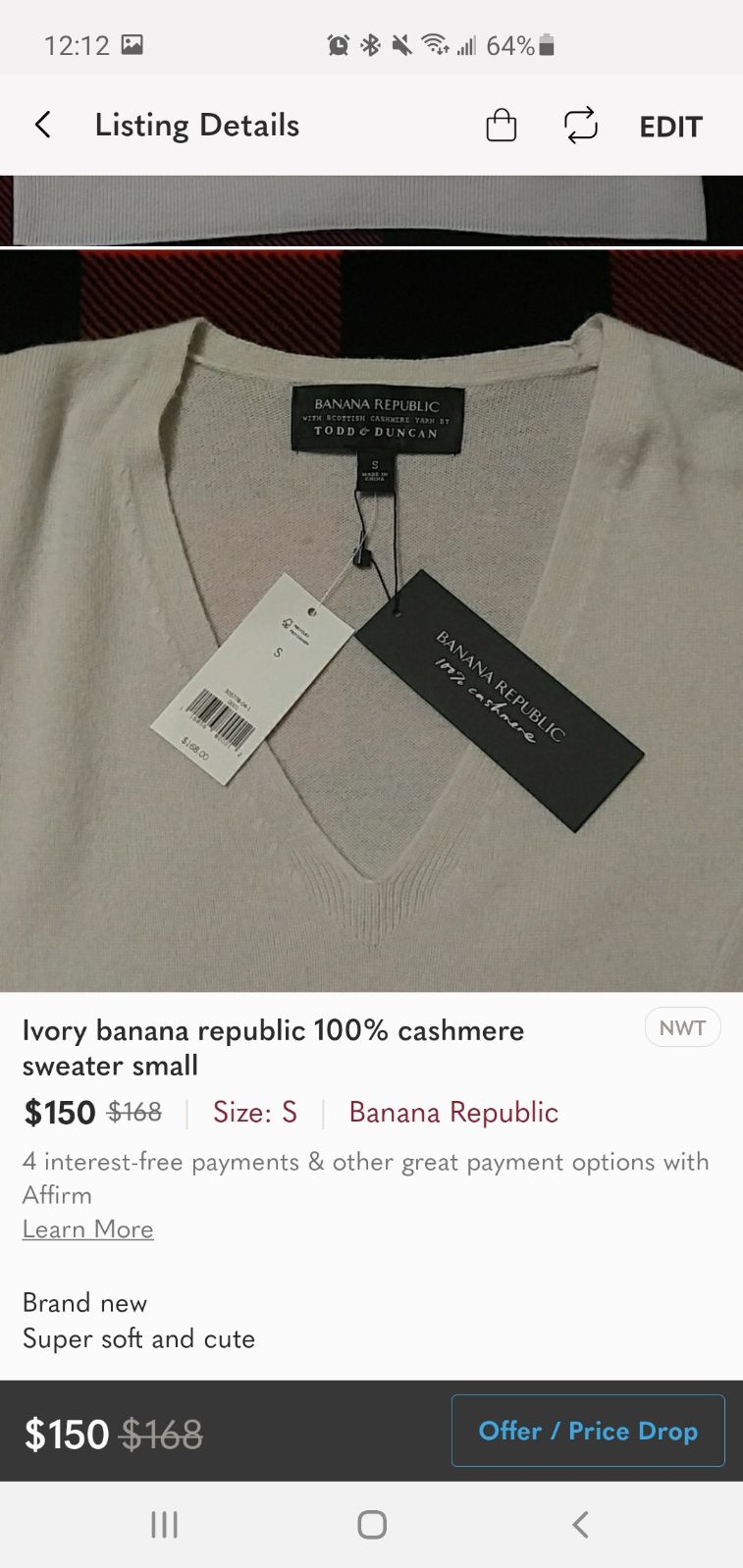The image size is (743, 1568).
Task: Edit this listing
Action: pyautogui.click(x=670, y=127)
